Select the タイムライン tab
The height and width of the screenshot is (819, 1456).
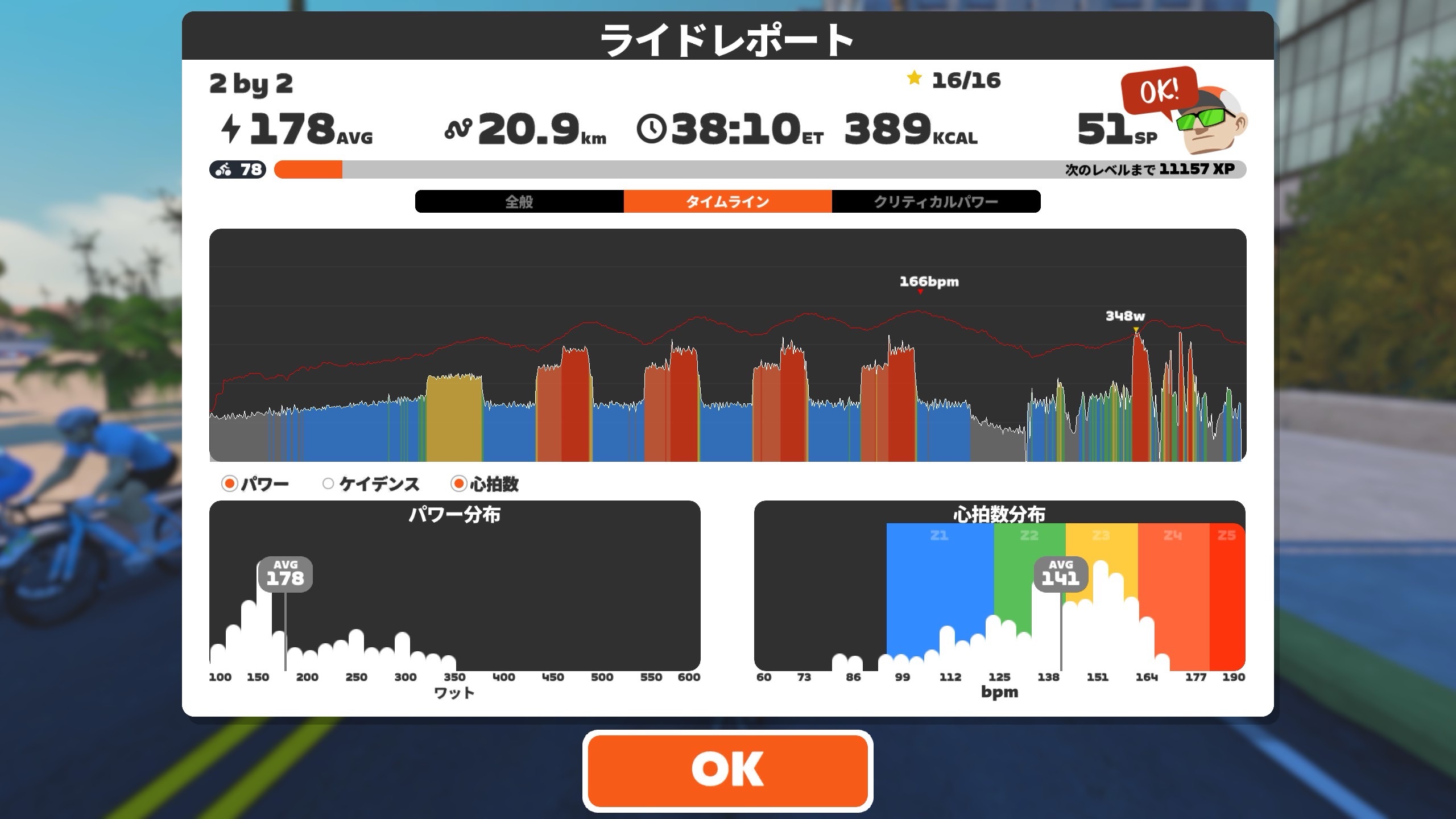click(727, 201)
